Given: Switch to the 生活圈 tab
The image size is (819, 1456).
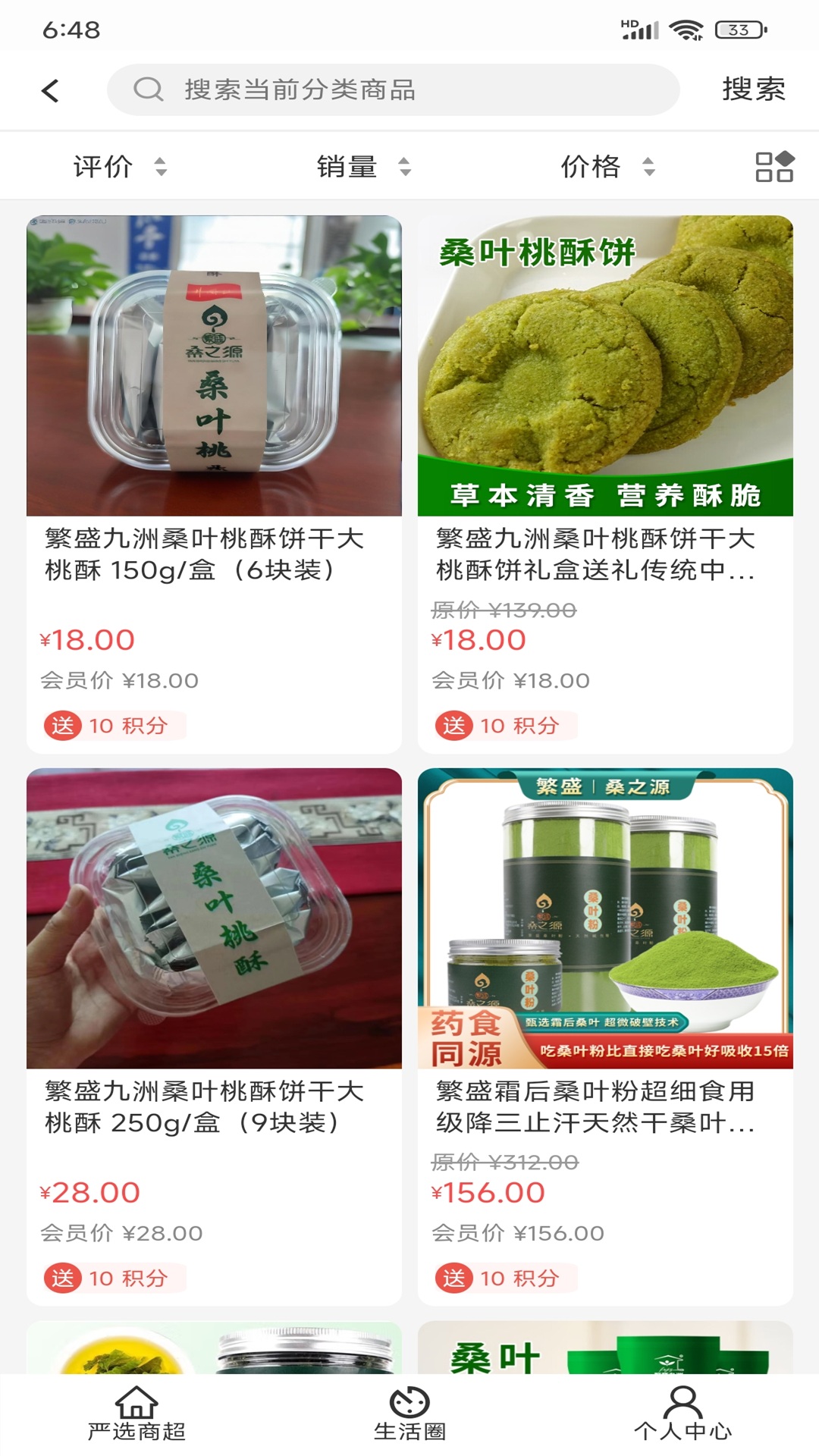Looking at the screenshot, I should click(409, 1414).
